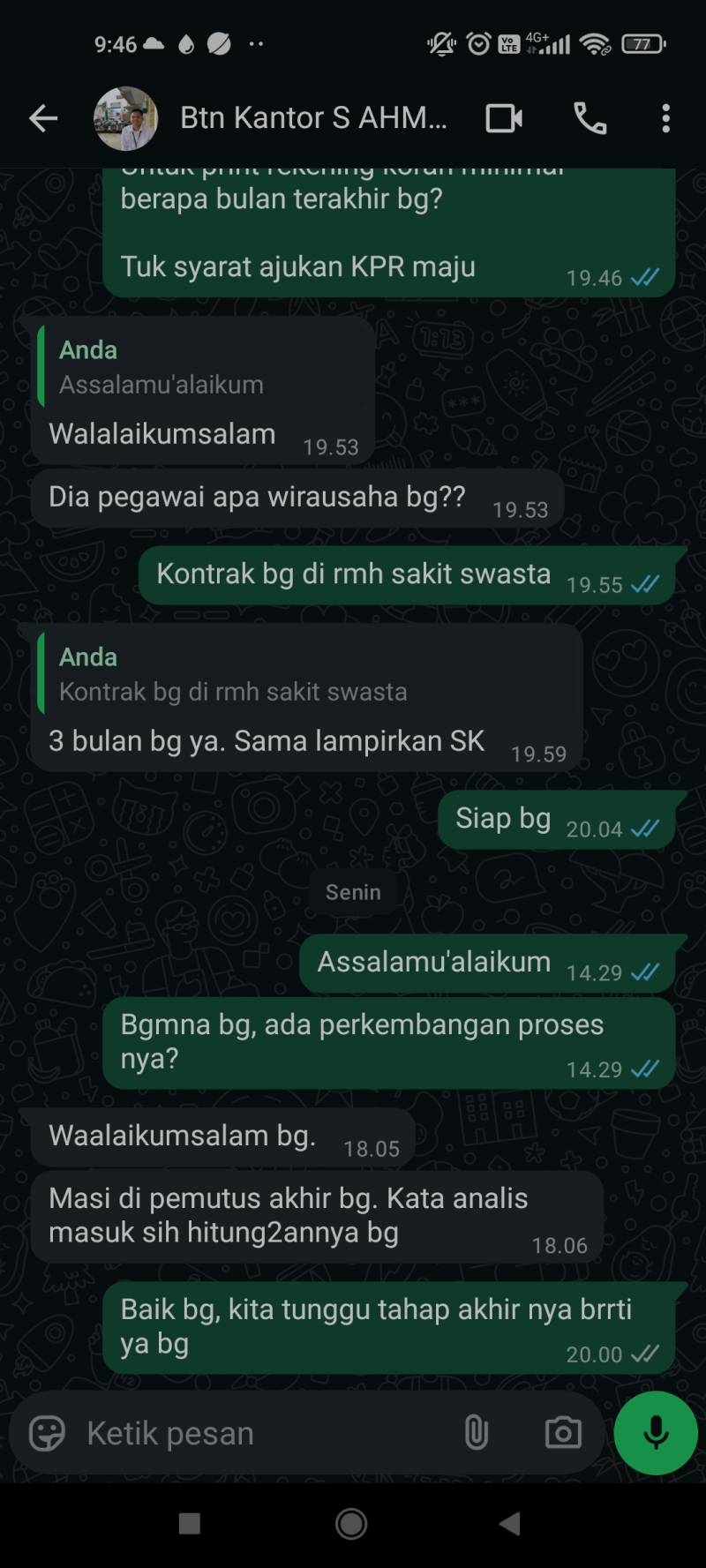The width and height of the screenshot is (706, 1568).
Task: Open the overflow menu
Action: click(x=665, y=118)
